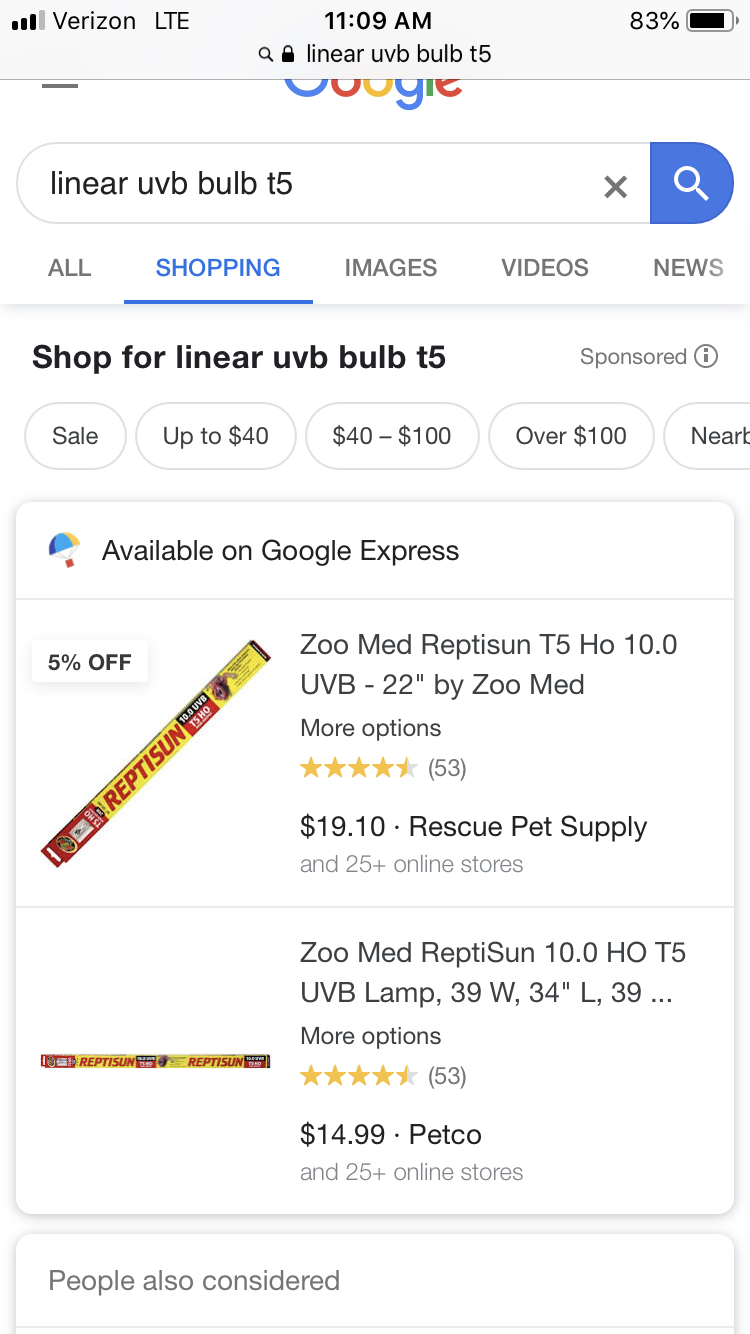Image resolution: width=750 pixels, height=1334 pixels.
Task: Clear the search query with the X
Action: tap(615, 186)
